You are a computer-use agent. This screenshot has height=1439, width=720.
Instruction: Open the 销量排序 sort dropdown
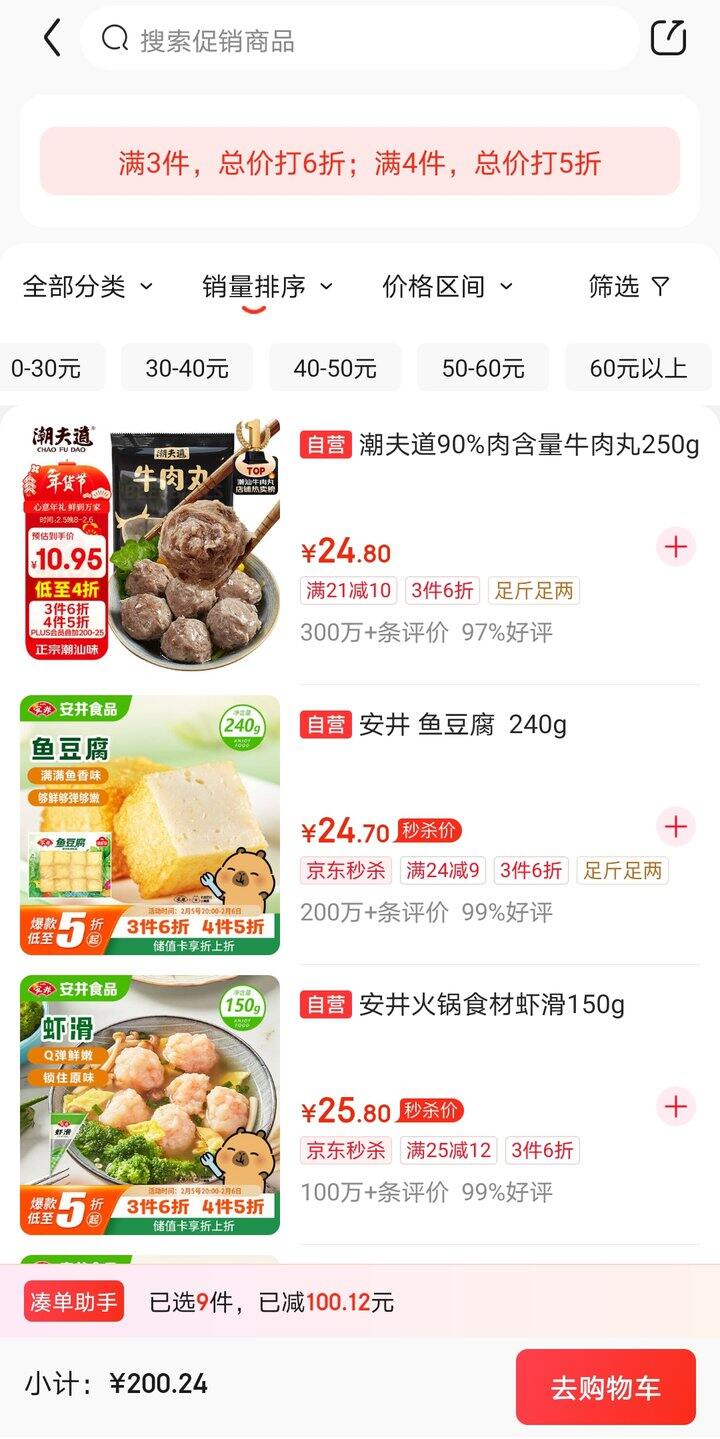(267, 287)
